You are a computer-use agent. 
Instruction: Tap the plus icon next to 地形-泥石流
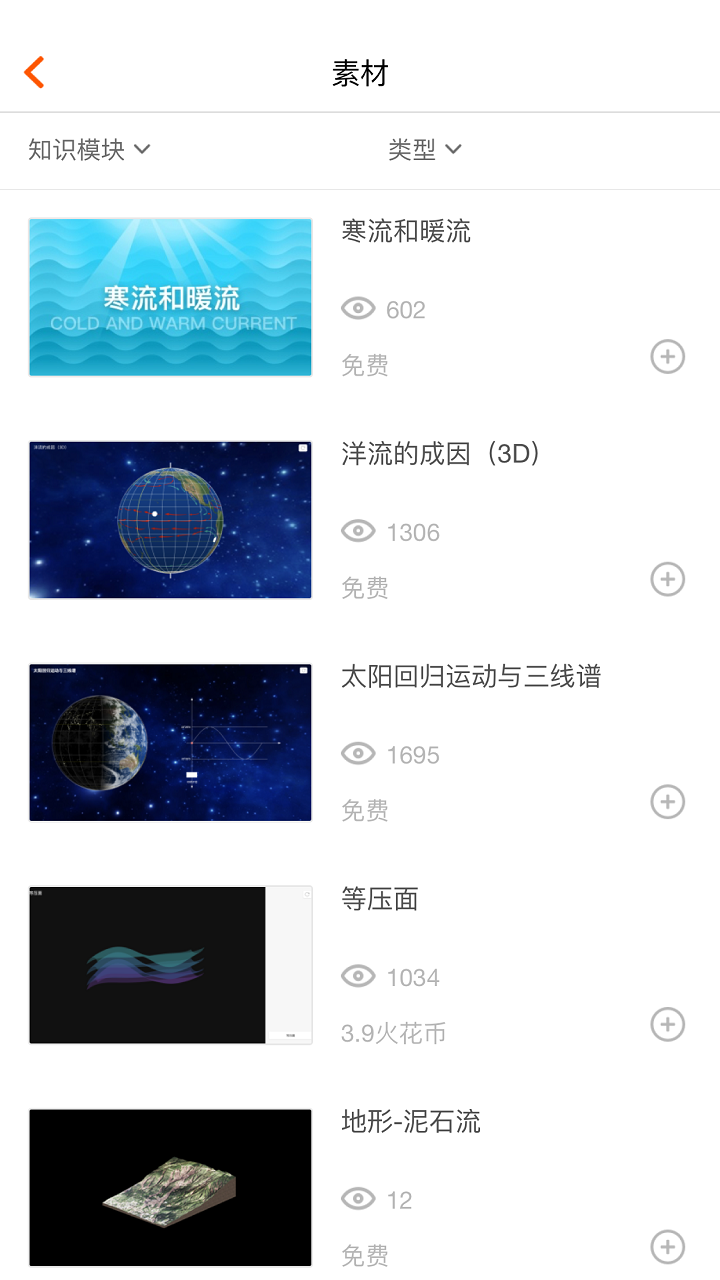point(667,1246)
